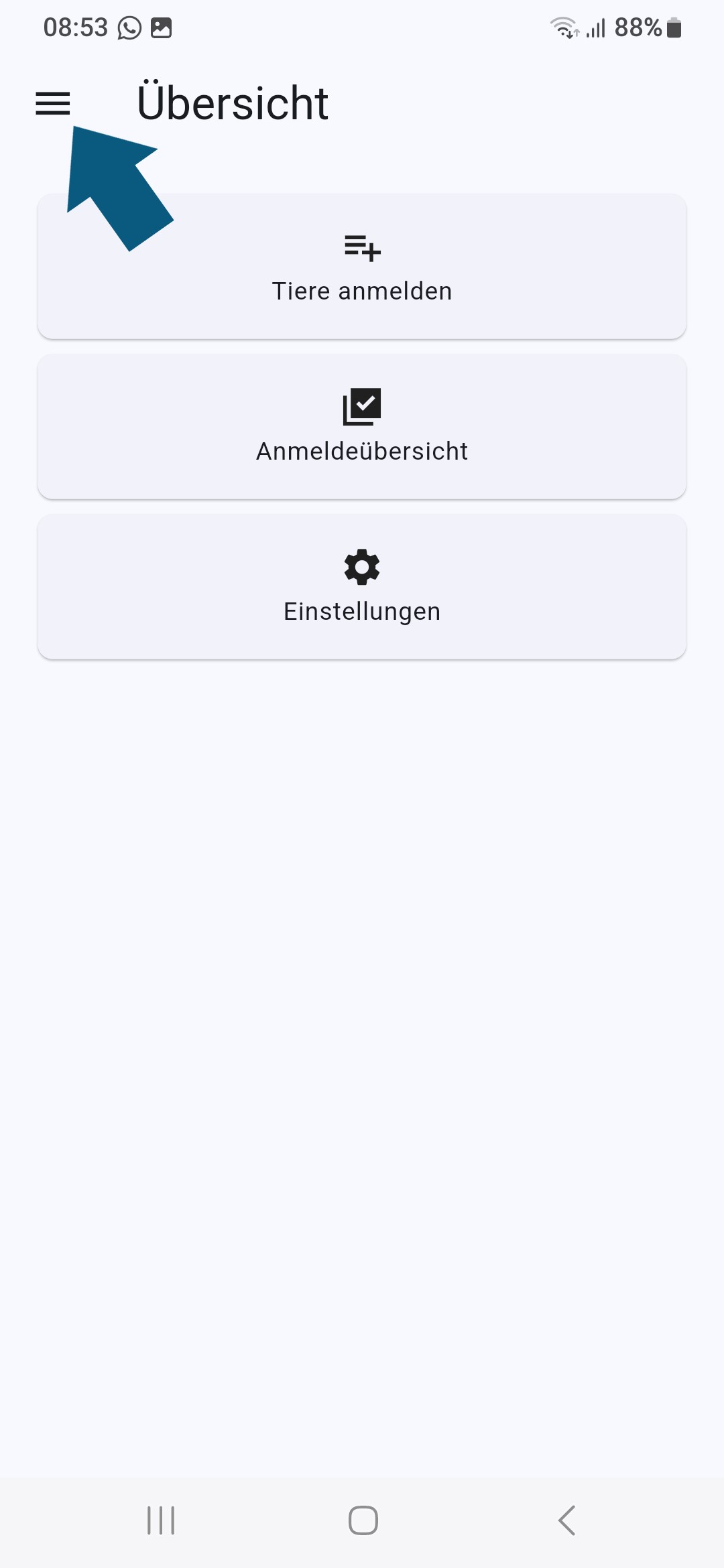Go to Einstellungen
The image size is (724, 1568).
[x=362, y=586]
